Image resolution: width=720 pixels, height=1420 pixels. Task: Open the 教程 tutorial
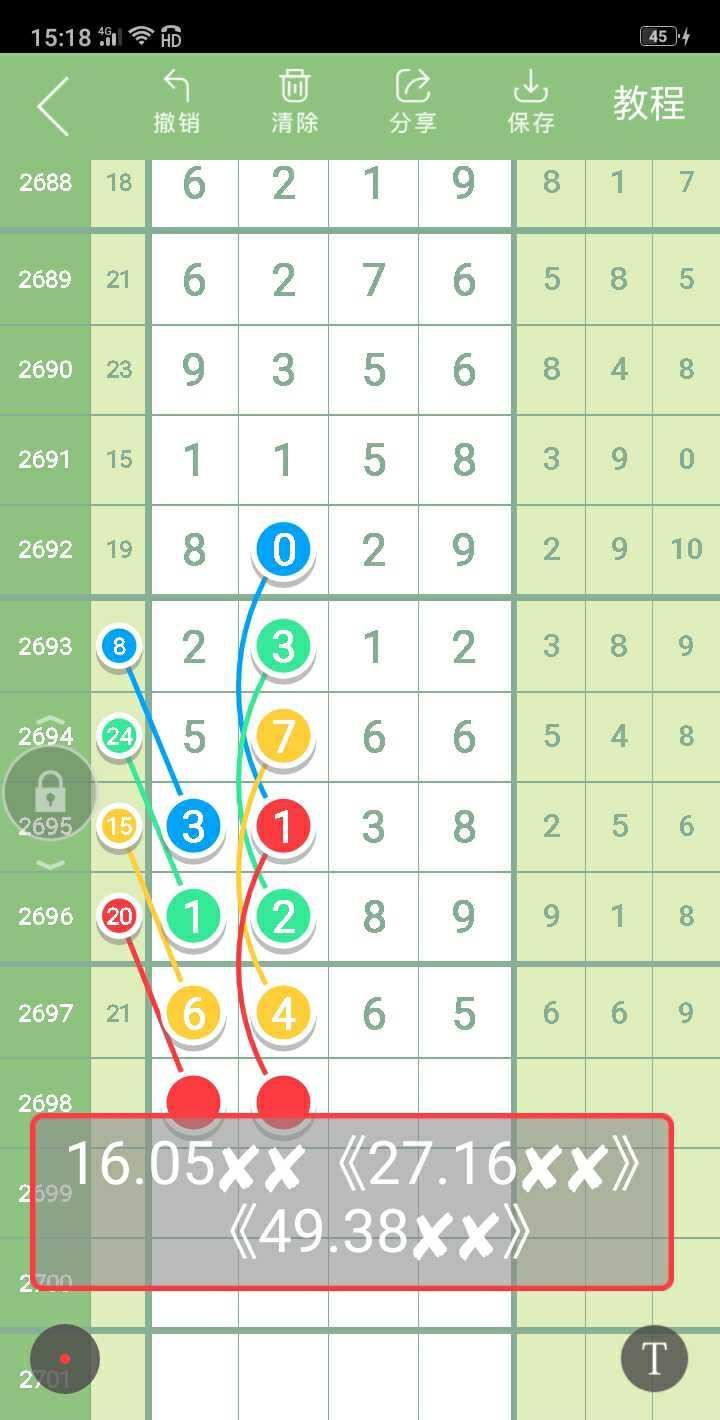tap(648, 103)
